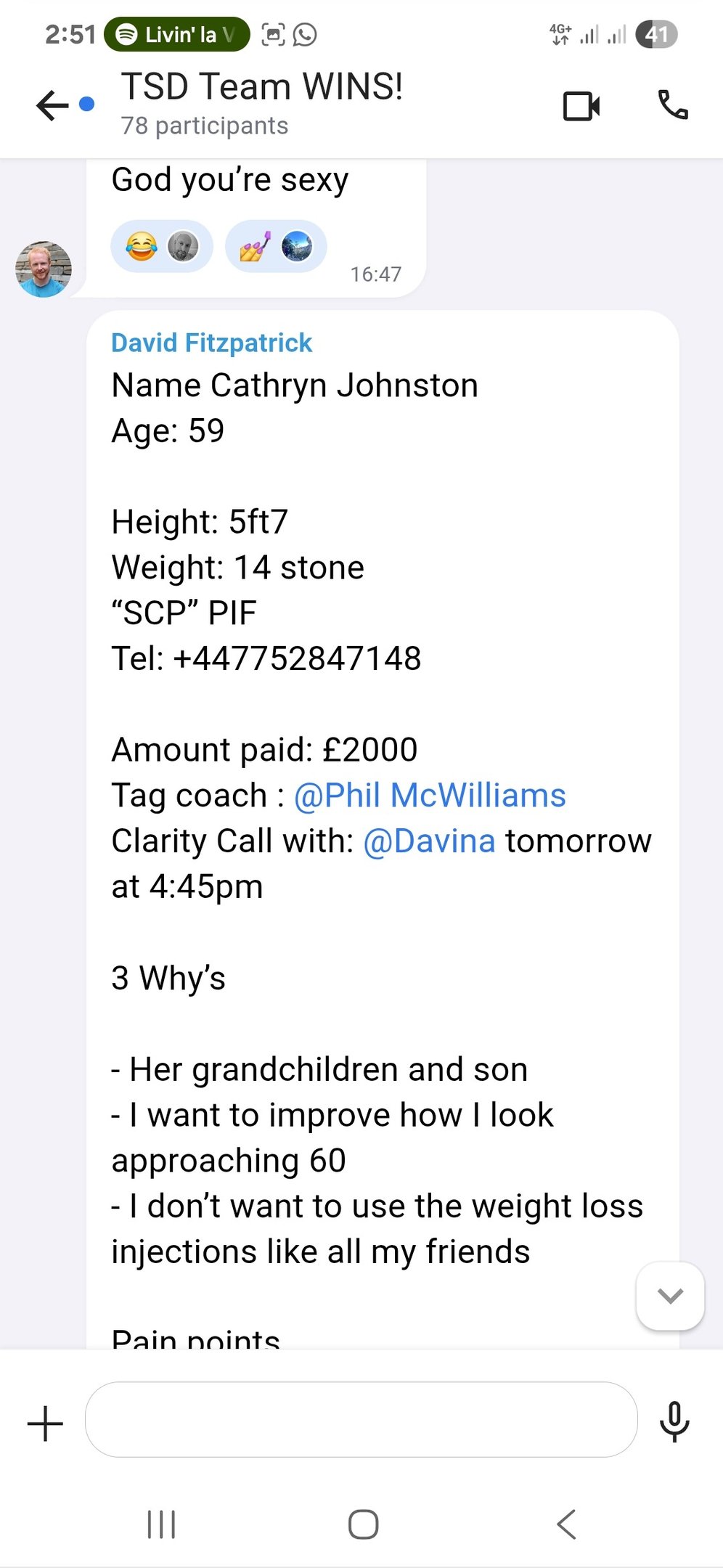The width and height of the screenshot is (723, 1568).
Task: Open the @Davina mention
Action: [x=429, y=841]
